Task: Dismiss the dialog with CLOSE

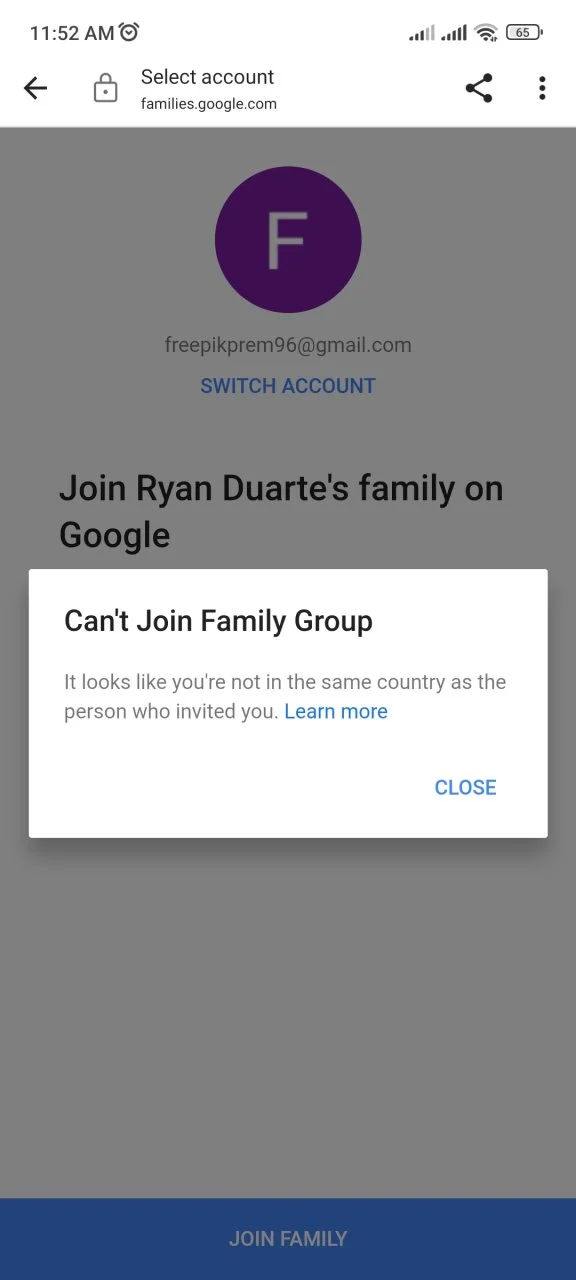Action: pos(465,788)
